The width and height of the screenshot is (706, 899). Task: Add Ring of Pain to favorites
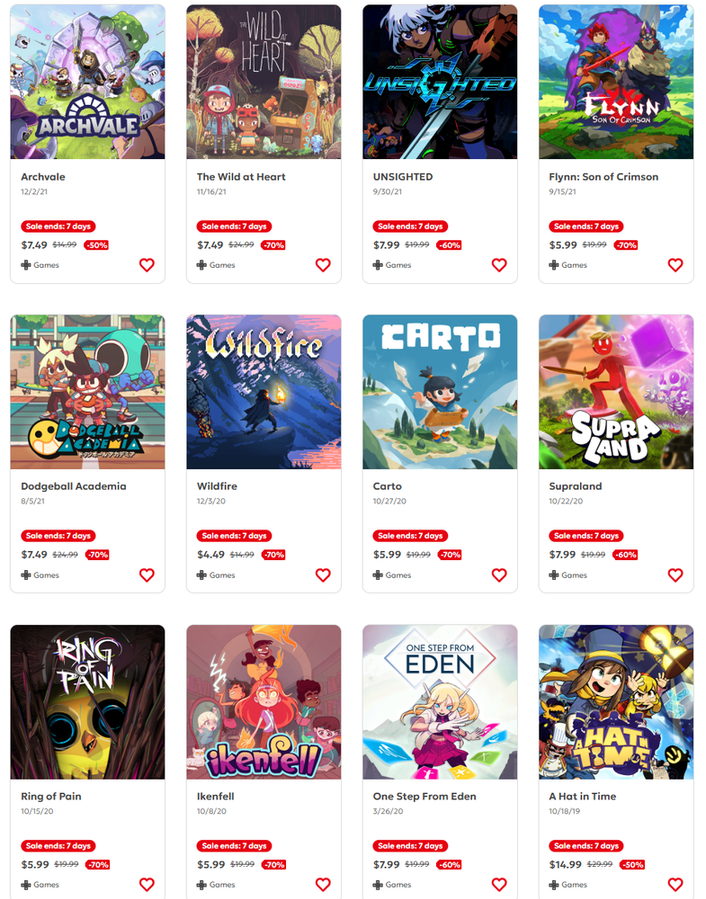coord(147,885)
